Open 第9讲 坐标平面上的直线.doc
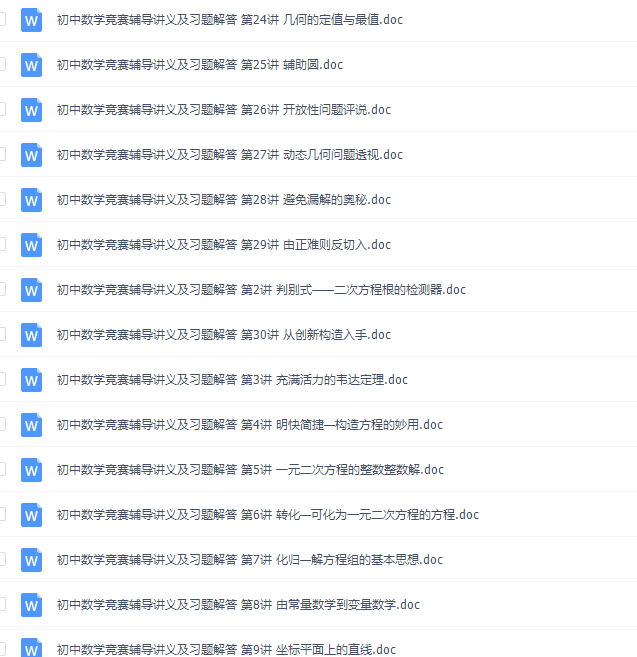637x657 pixels. coord(226,649)
